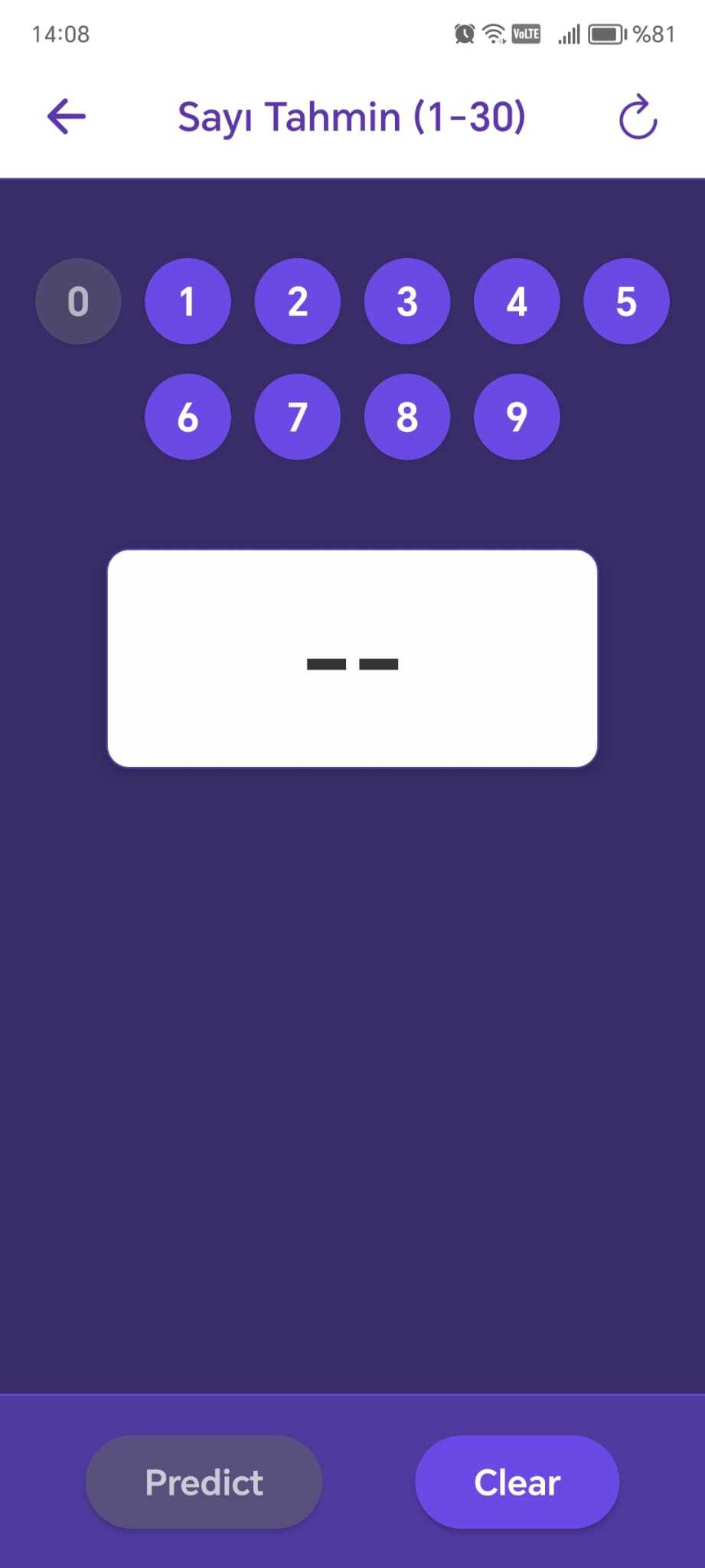Select digit 7
Screen dimensions: 705x1568
coord(297,417)
